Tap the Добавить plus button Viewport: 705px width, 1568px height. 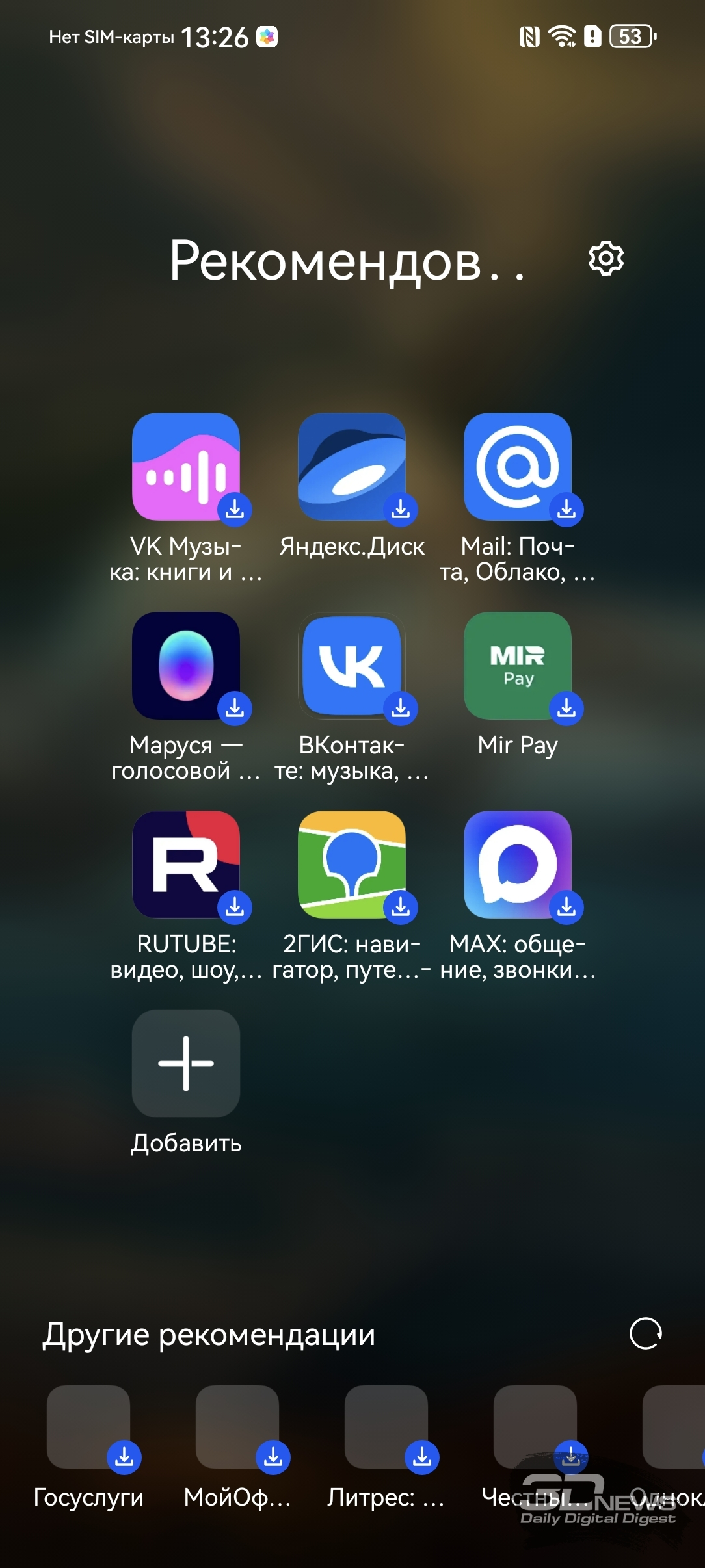click(x=186, y=1064)
